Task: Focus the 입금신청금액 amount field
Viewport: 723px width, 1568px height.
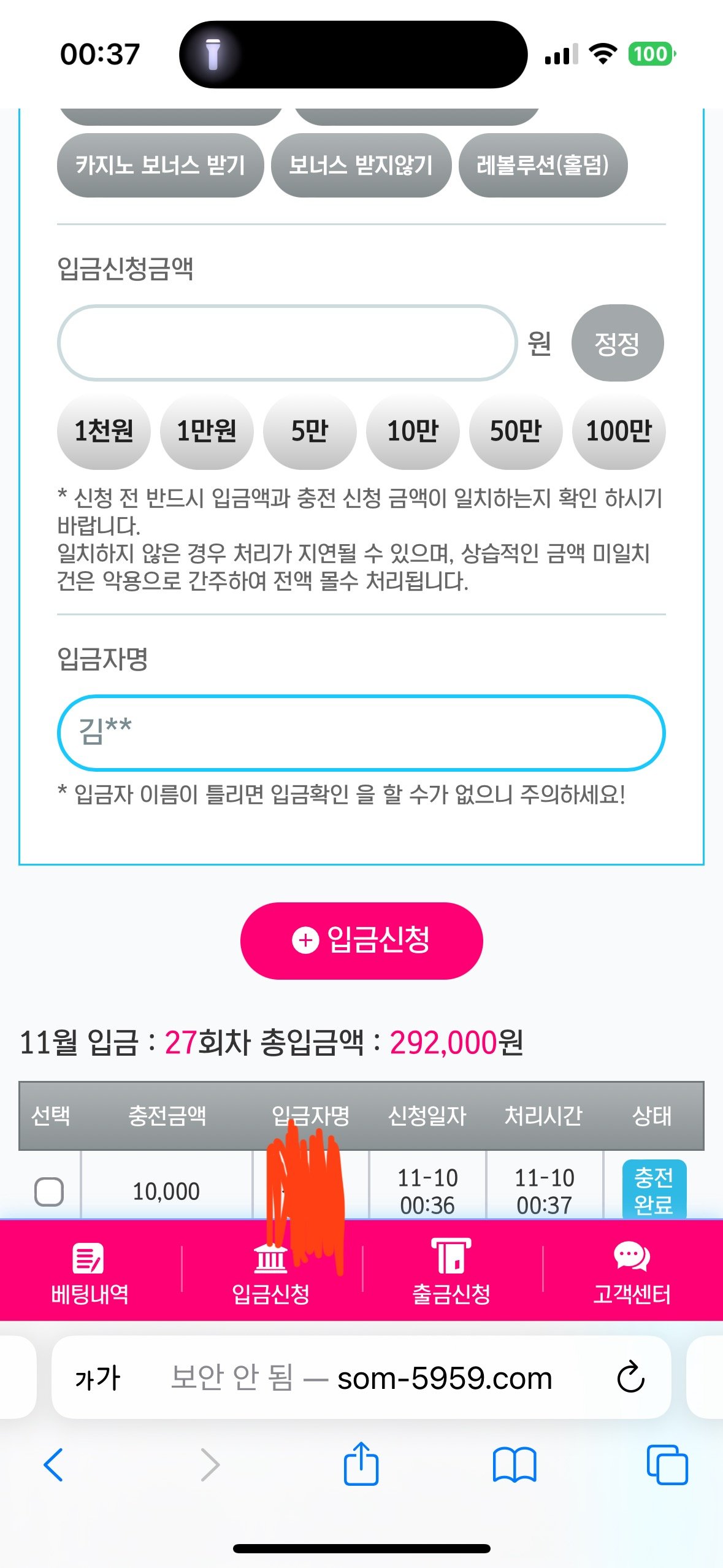Action: (x=287, y=343)
